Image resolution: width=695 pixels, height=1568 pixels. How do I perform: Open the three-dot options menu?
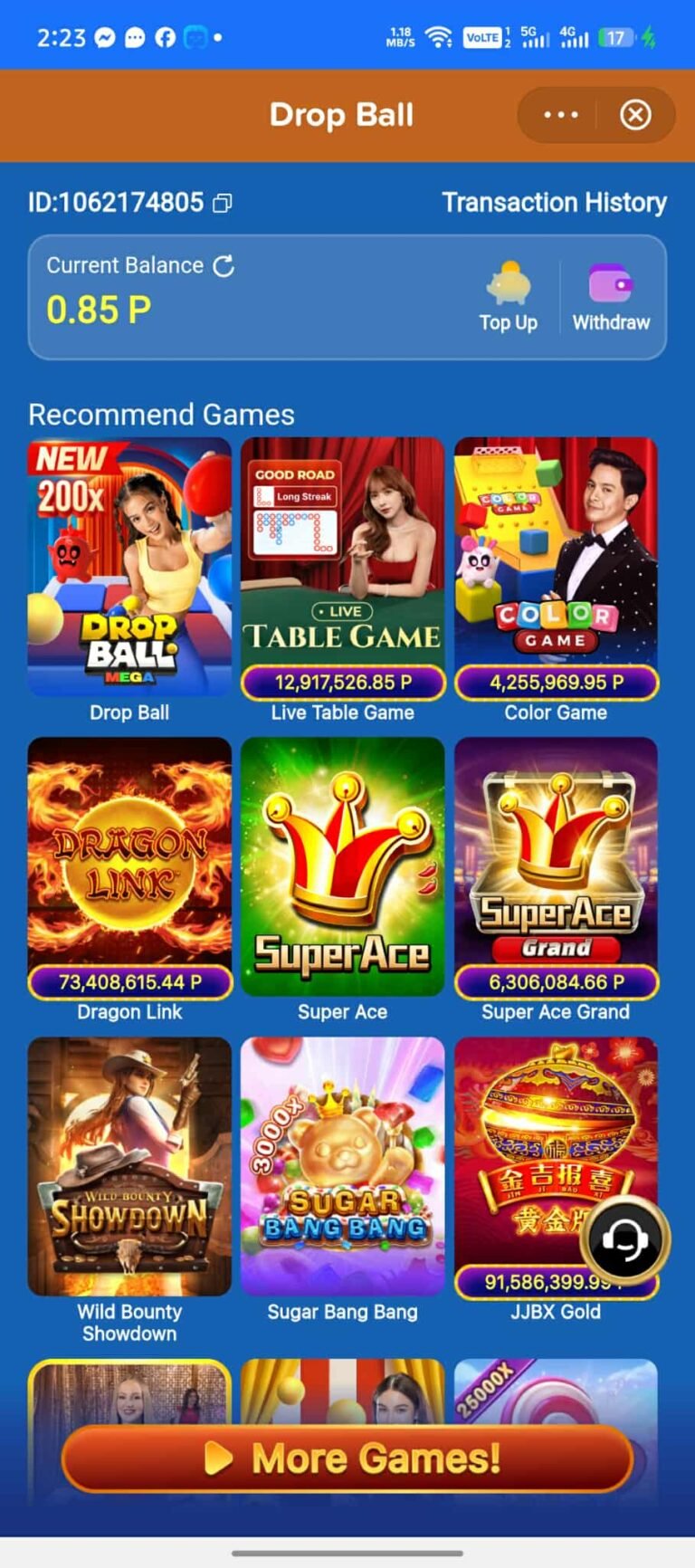560,115
